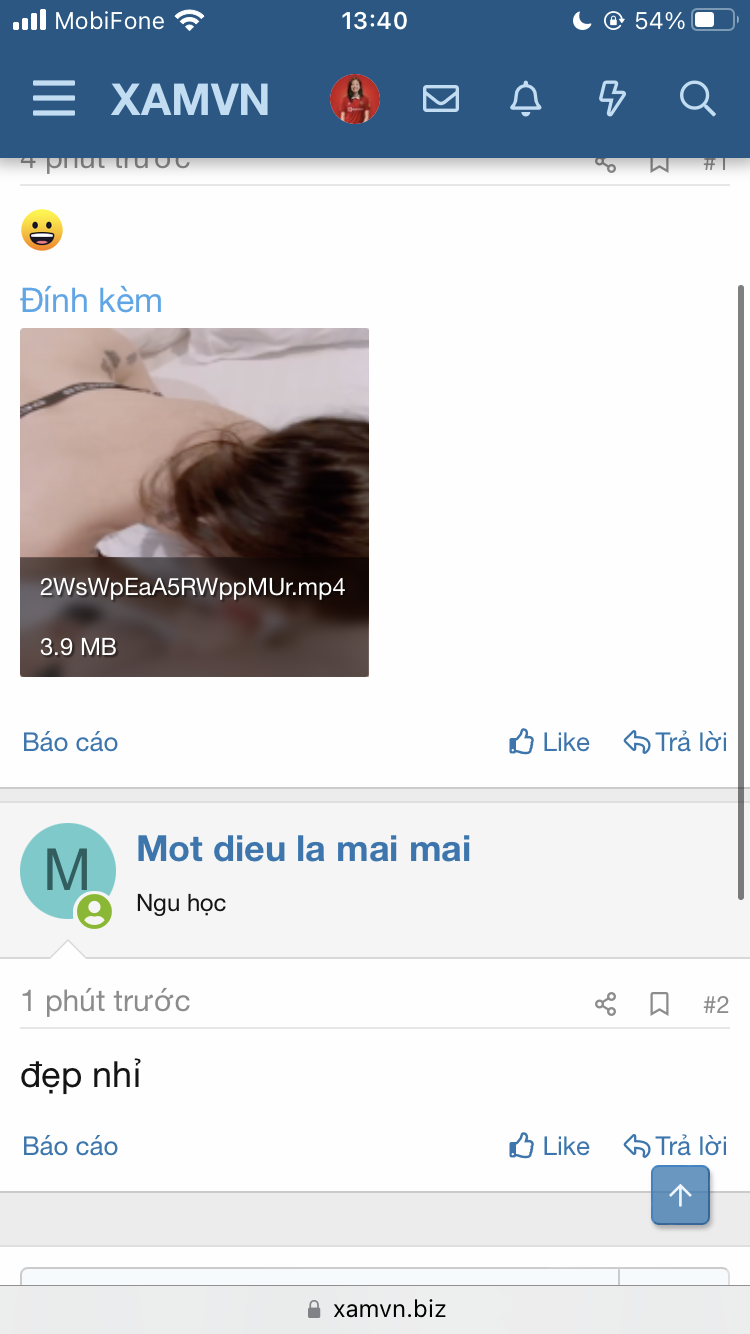Report the "đẹp nhỉ" comment
The height and width of the screenshot is (1334, 750).
(70, 1146)
